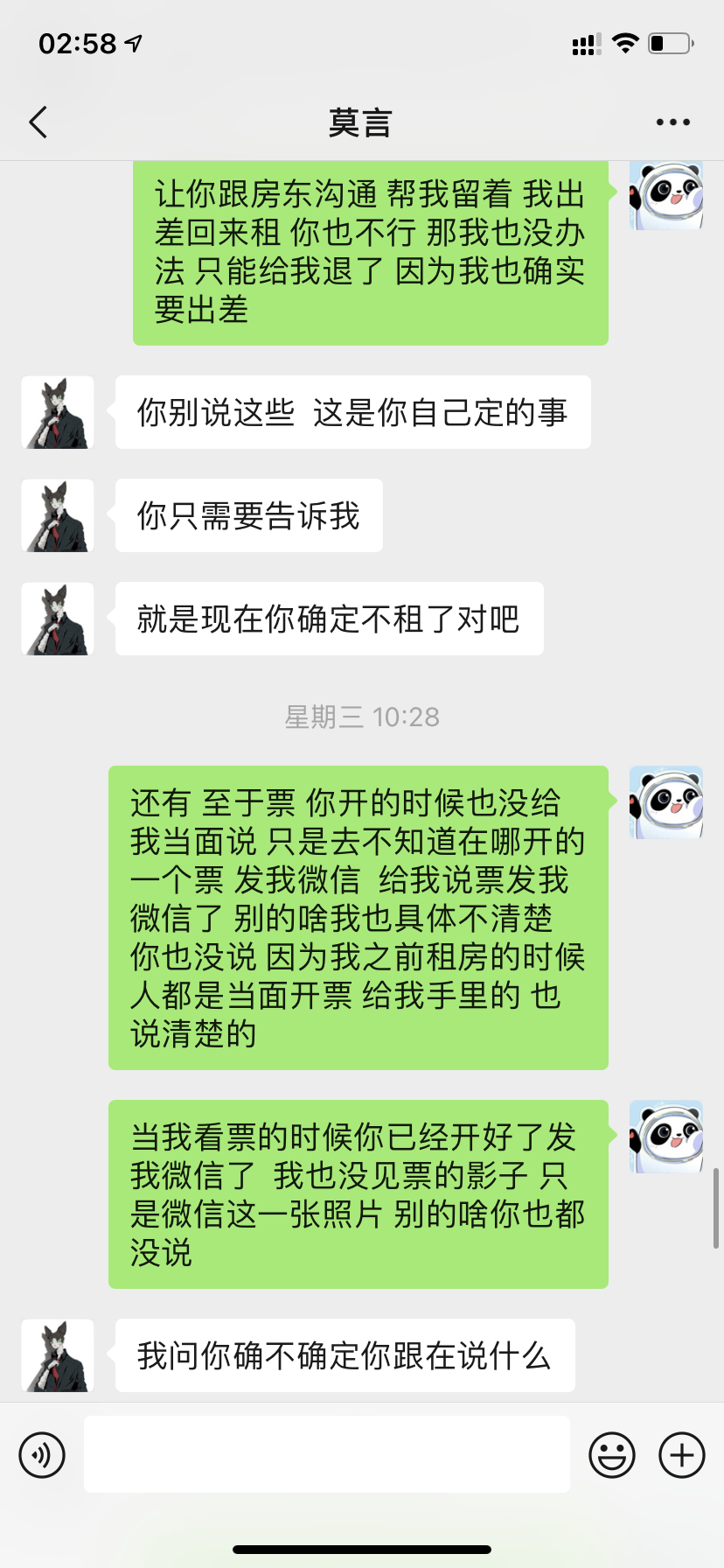Switch to voice message input
Viewport: 724px width, 1568px height.
click(42, 1455)
